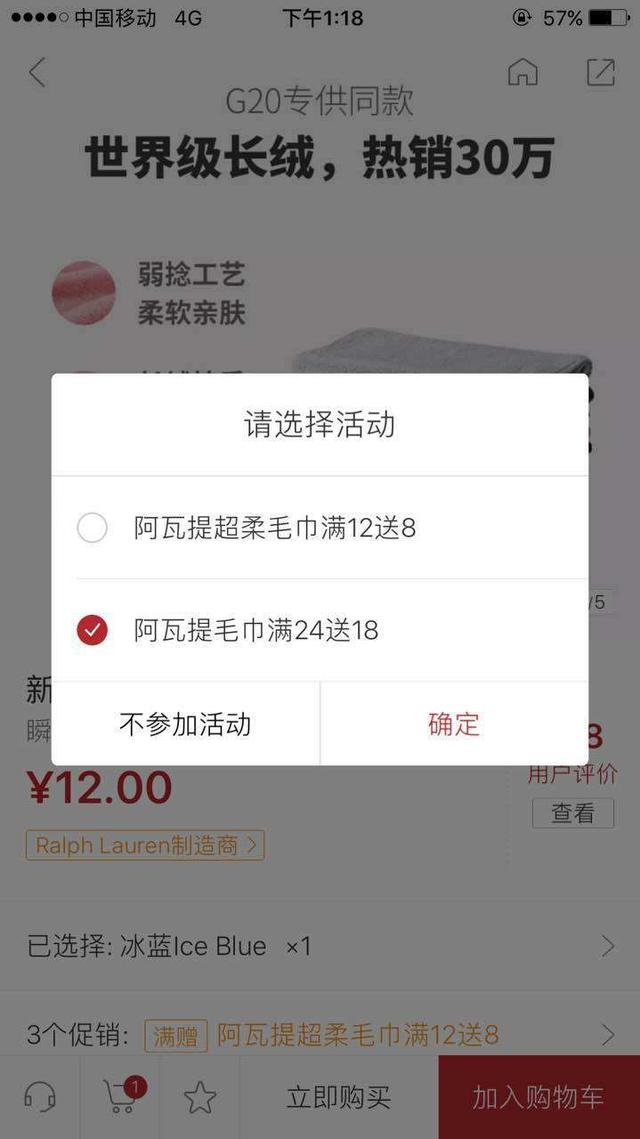Image resolution: width=640 pixels, height=1139 pixels.
Task: Tap 不参加活动 to skip promotions
Action: 185,724
